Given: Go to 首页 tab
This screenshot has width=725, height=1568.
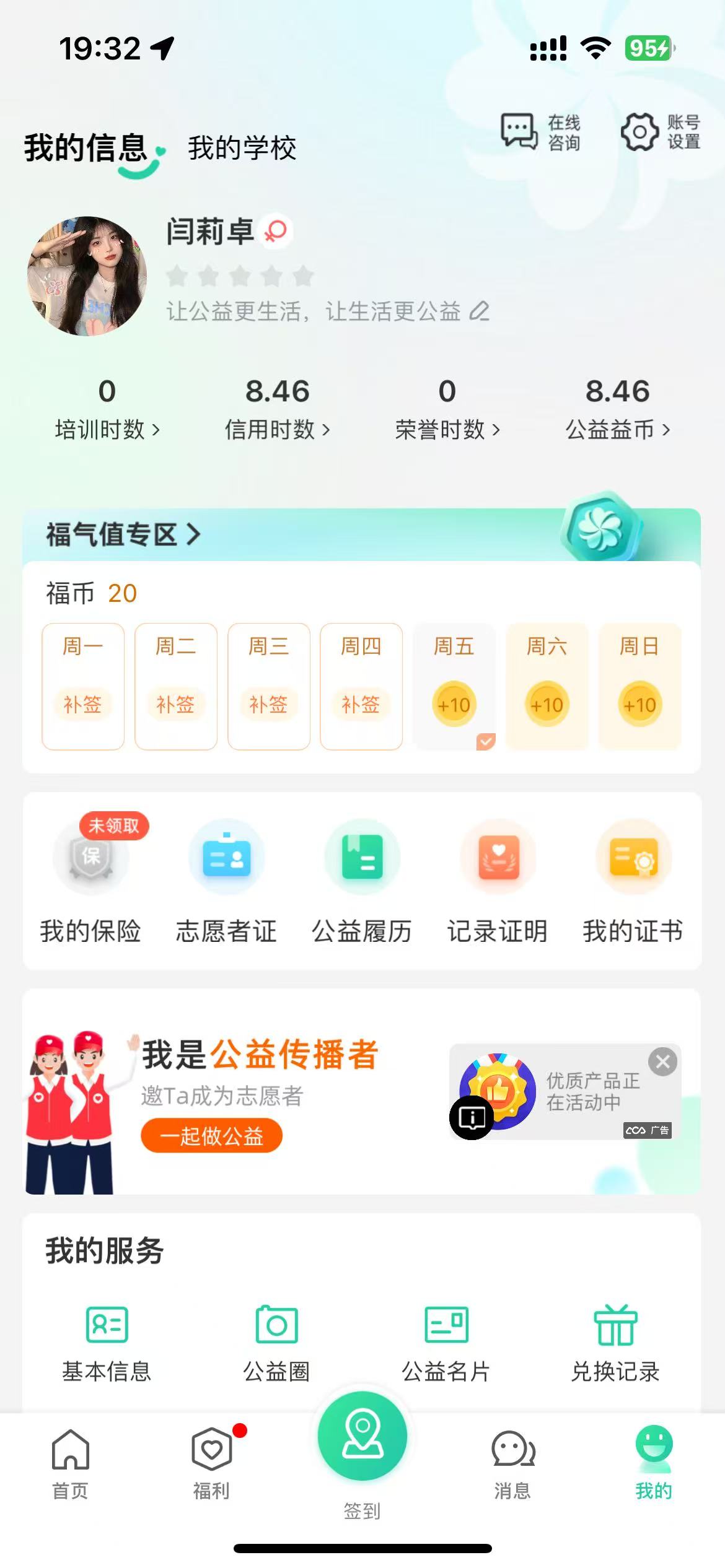Looking at the screenshot, I should pos(70,1464).
